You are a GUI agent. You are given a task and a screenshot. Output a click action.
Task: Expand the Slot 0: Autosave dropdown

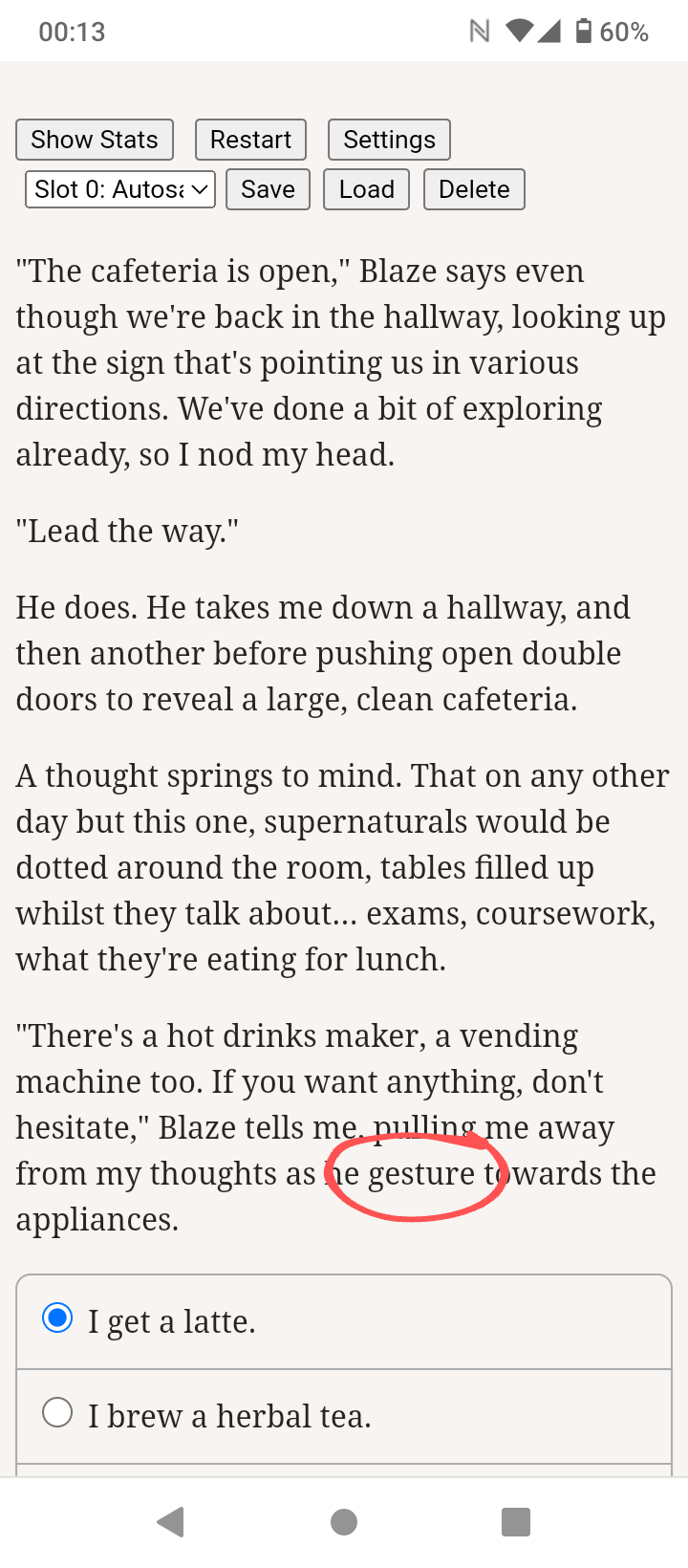coord(120,189)
